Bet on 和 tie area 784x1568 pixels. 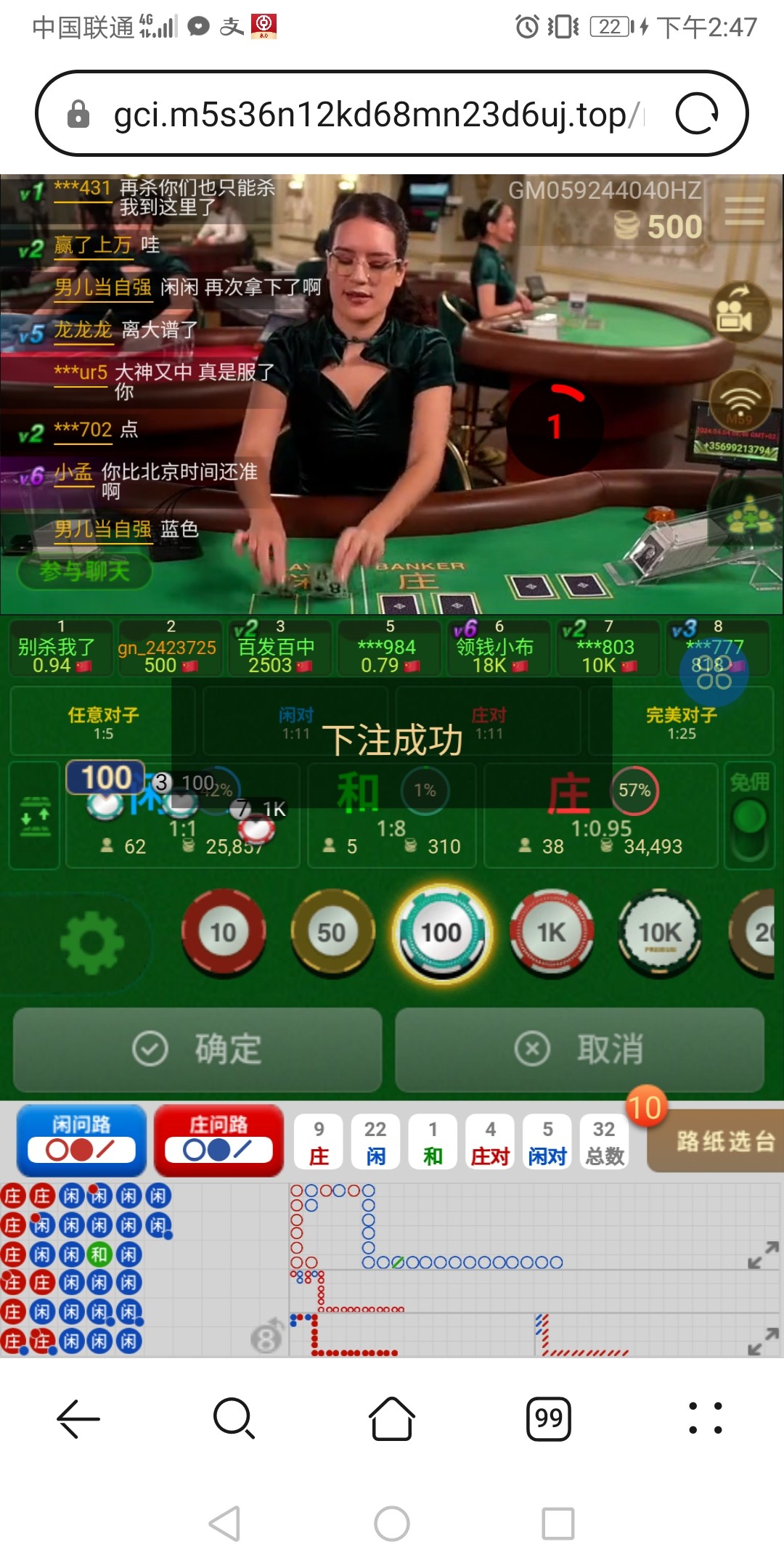point(391,816)
